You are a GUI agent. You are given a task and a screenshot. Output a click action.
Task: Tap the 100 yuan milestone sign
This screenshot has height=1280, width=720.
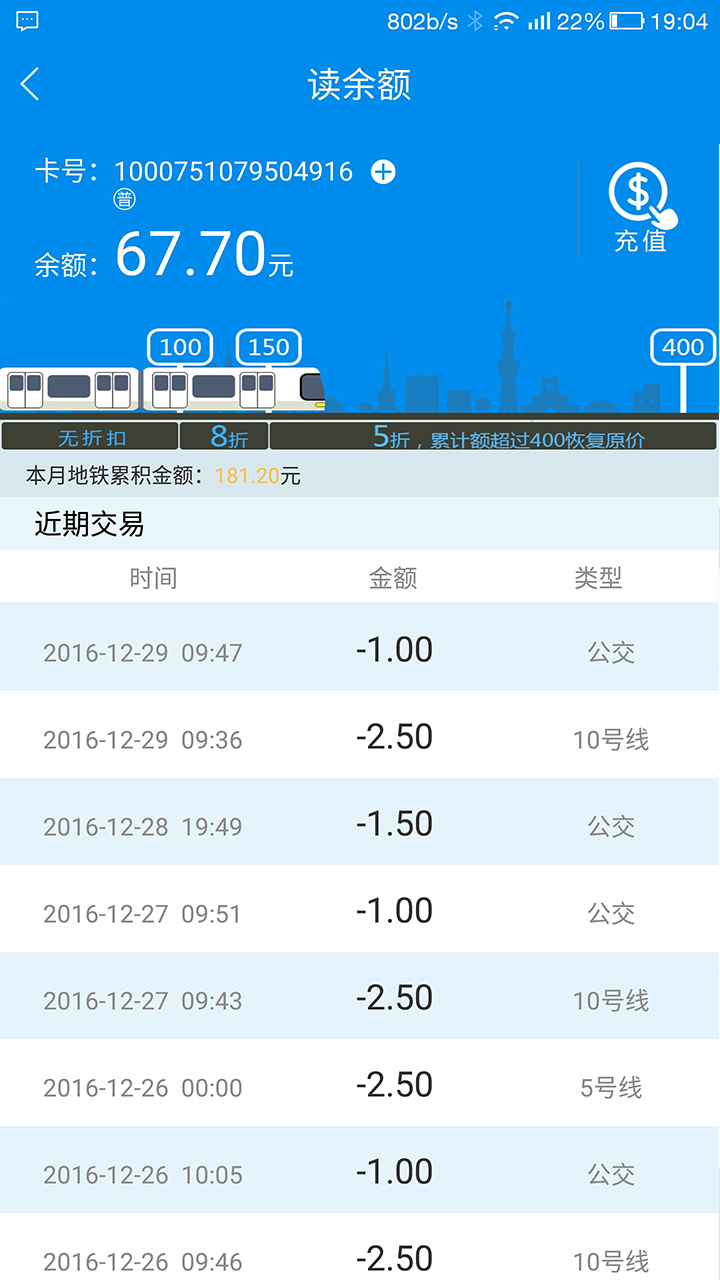pyautogui.click(x=180, y=347)
